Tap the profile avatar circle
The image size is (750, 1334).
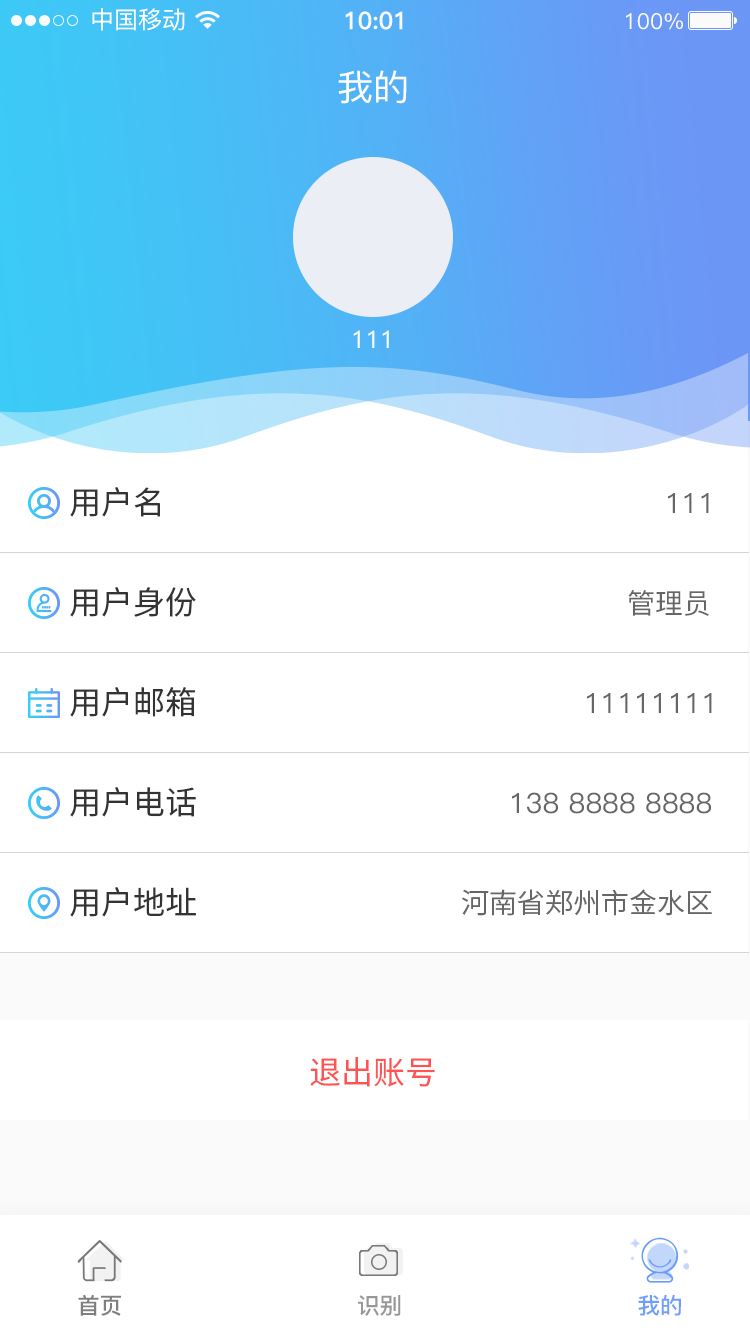pos(373,237)
